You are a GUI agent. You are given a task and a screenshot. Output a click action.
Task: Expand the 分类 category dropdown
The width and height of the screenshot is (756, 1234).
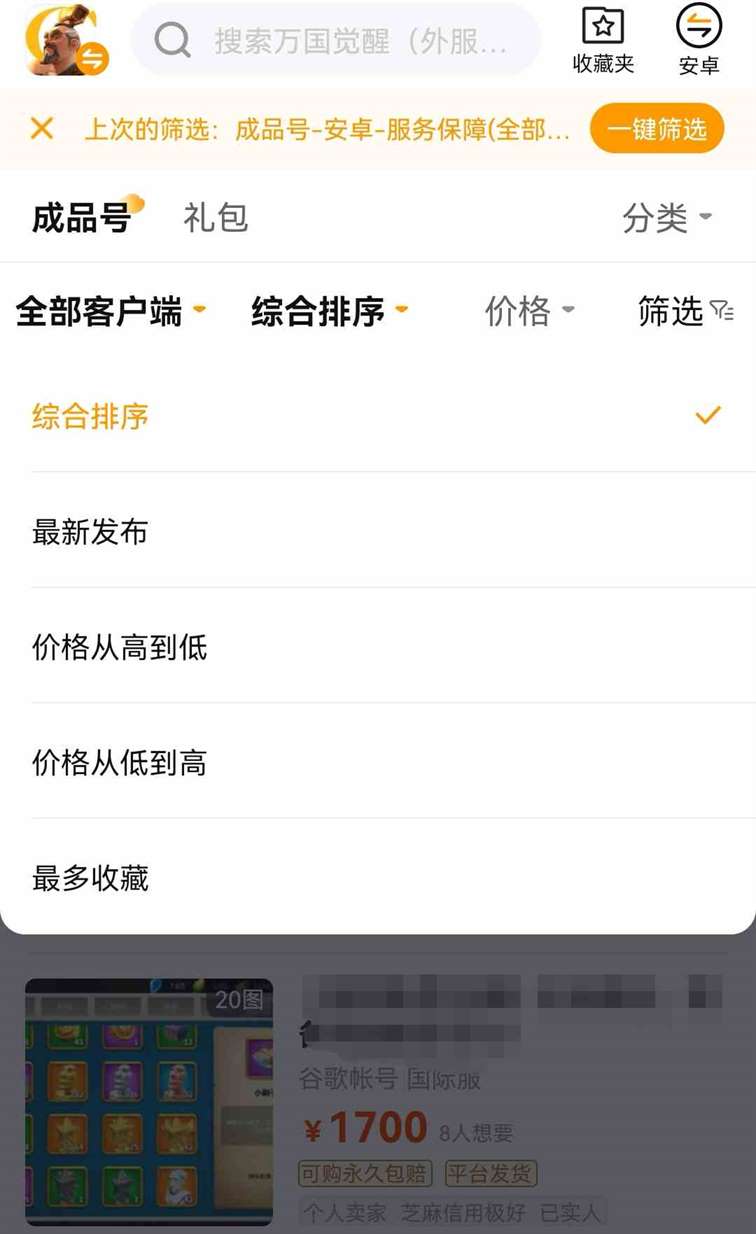[x=666, y=217]
